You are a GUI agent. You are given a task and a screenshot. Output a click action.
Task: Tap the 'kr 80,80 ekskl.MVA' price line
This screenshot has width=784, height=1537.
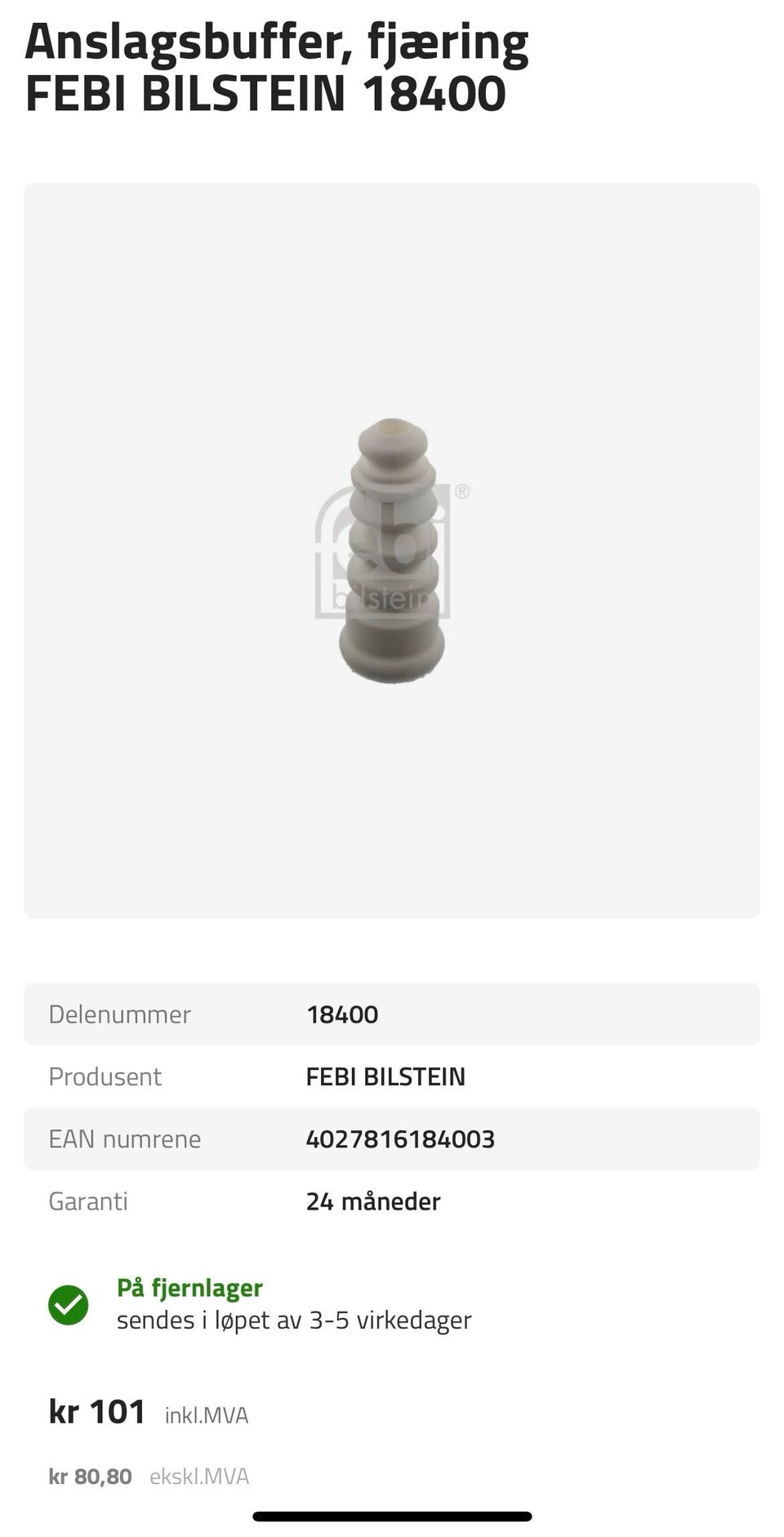pyautogui.click(x=149, y=1476)
